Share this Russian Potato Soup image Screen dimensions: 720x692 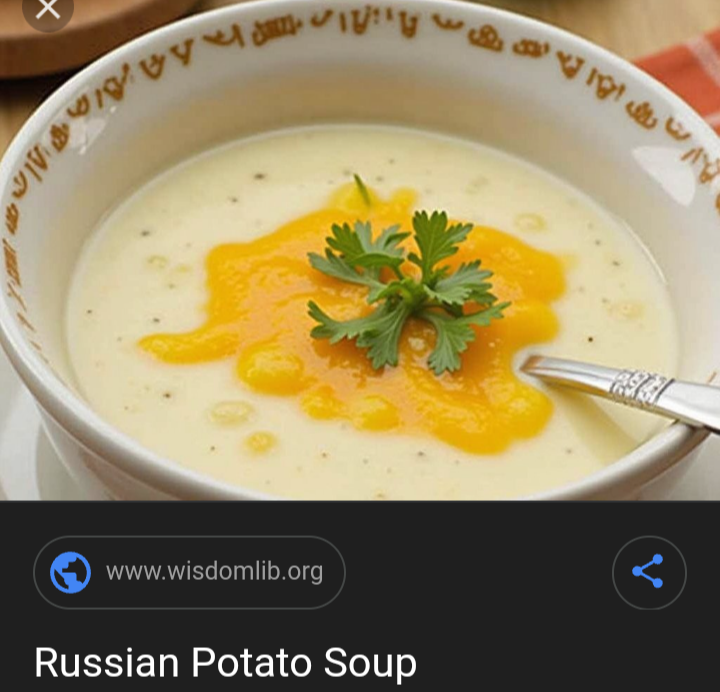tap(648, 572)
